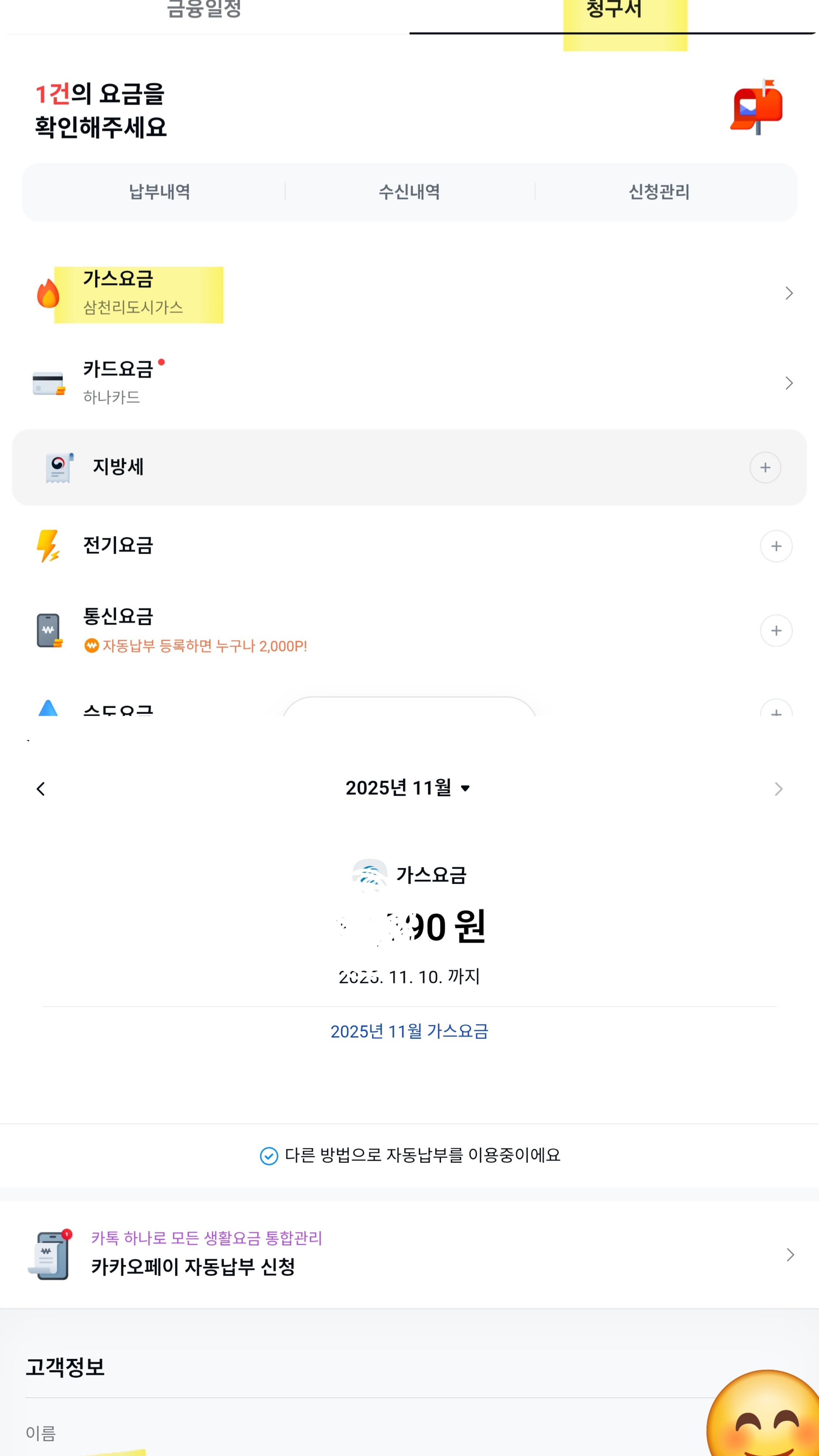Add 통신요금 via the plus toggle

(776, 630)
